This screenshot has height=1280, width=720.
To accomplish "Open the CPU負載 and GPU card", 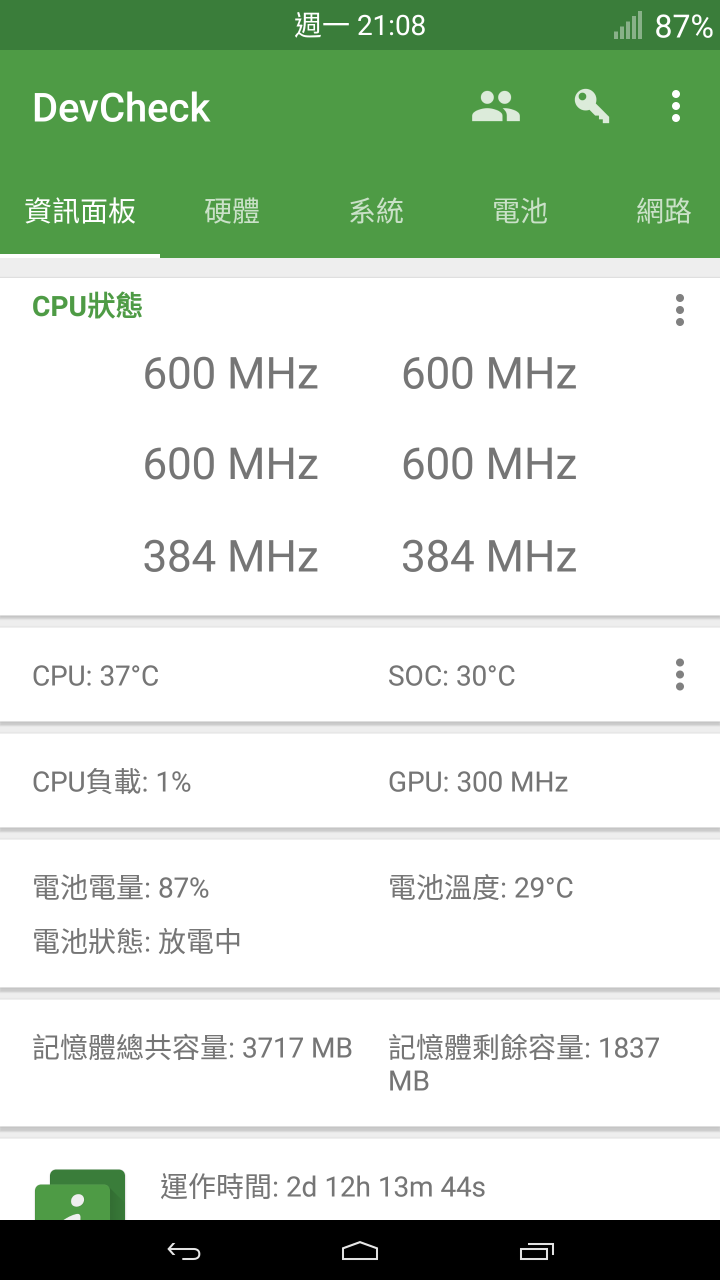I will click(360, 781).
